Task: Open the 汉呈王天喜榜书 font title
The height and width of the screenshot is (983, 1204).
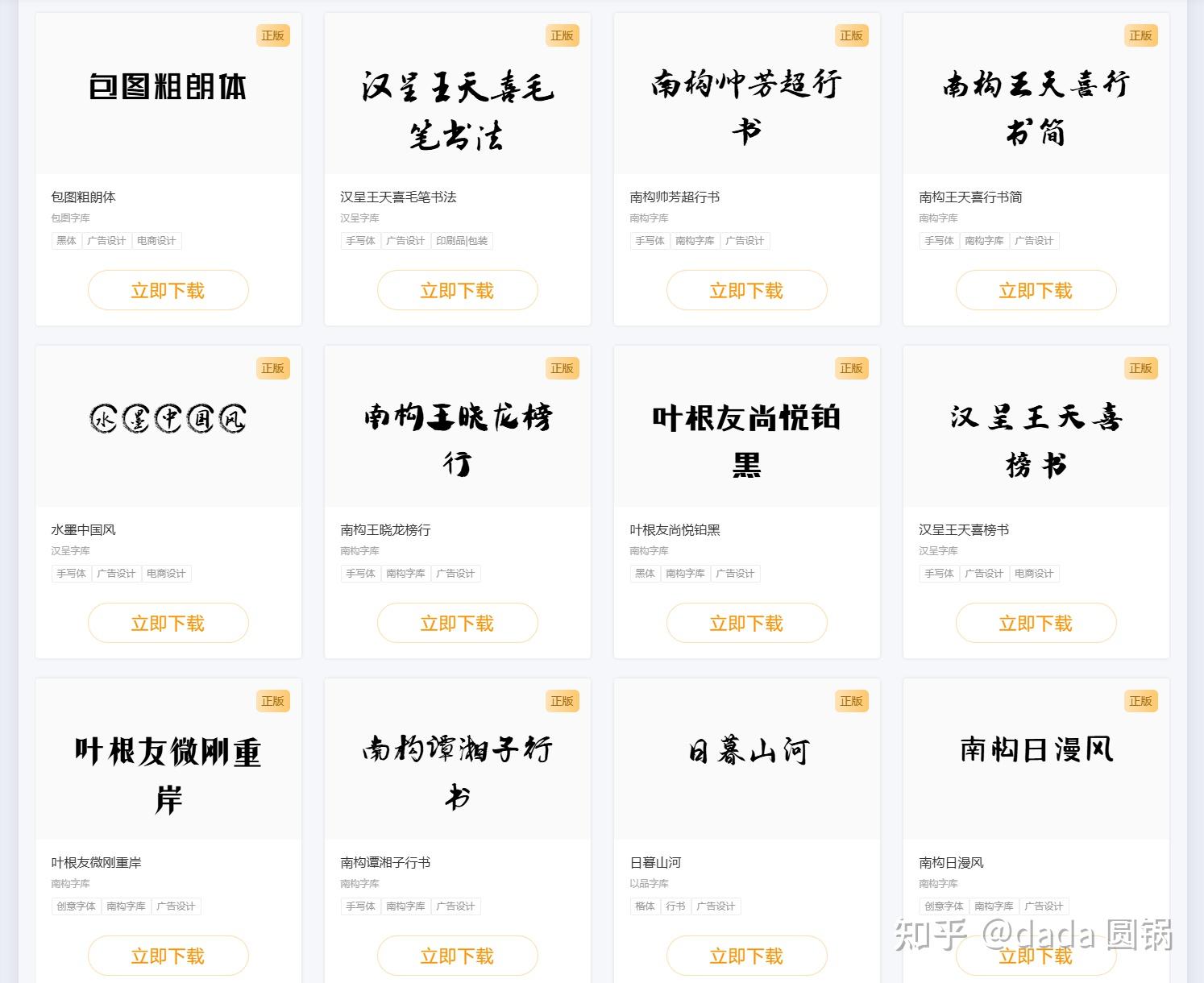Action: (x=964, y=529)
